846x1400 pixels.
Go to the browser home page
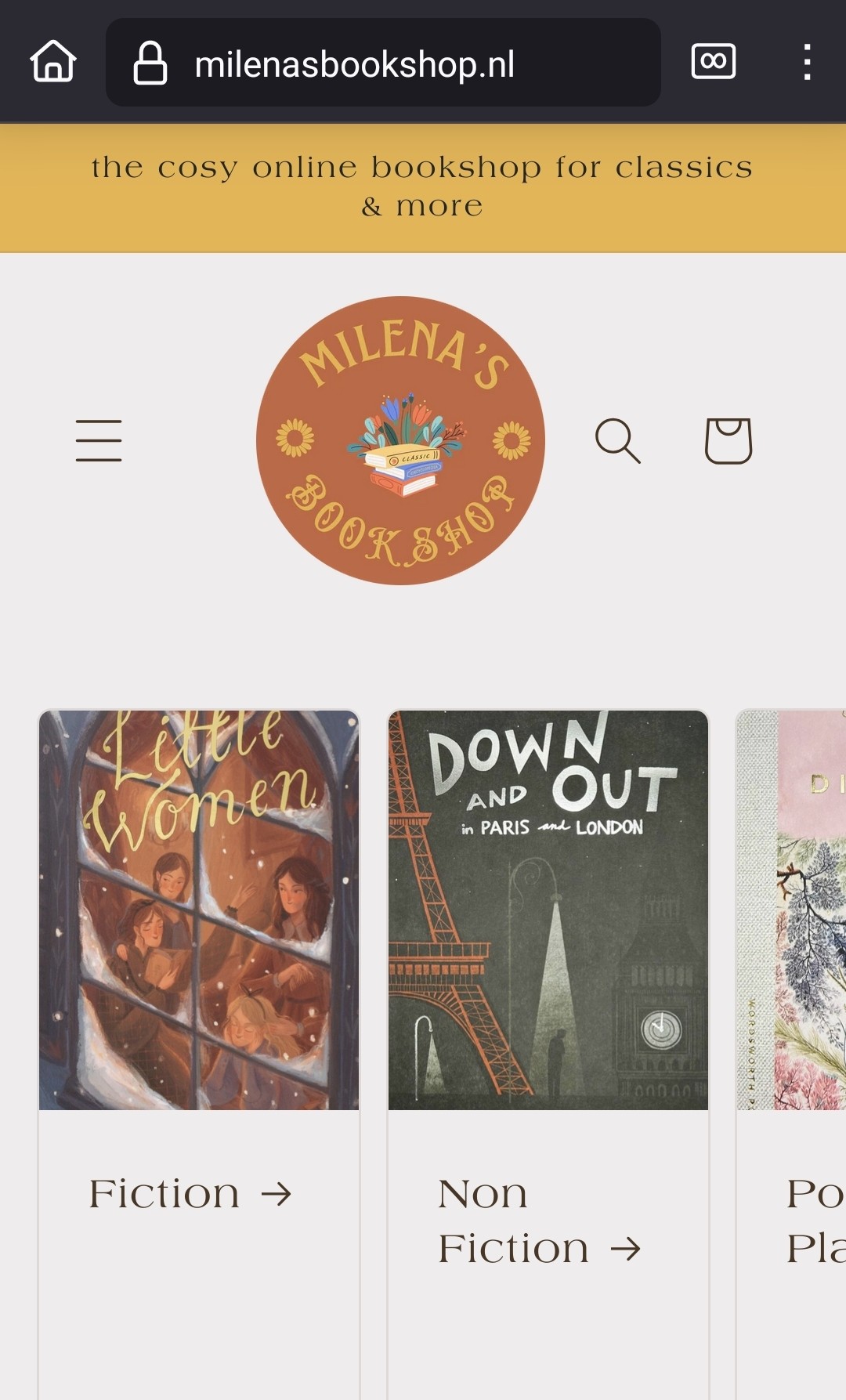point(53,62)
